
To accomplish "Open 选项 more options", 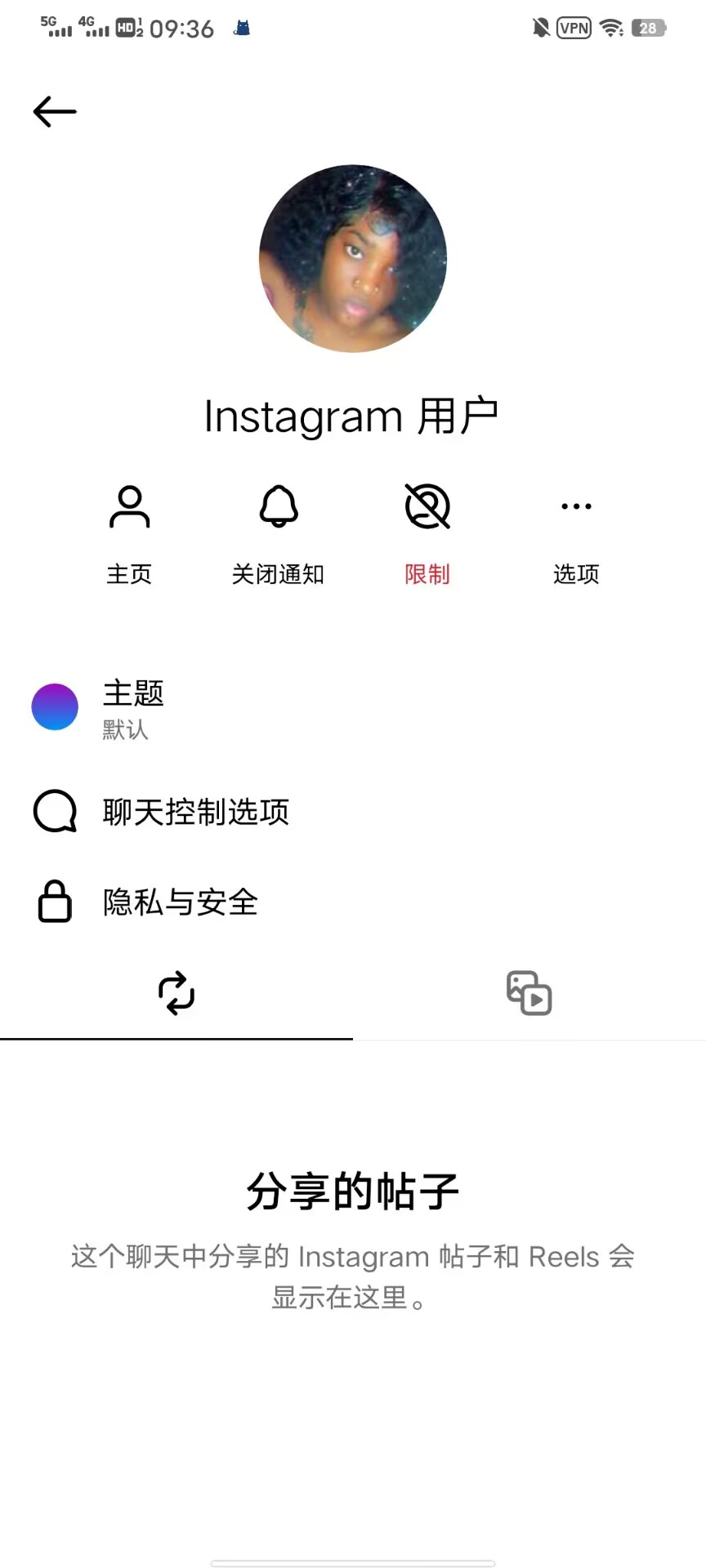I will (576, 529).
